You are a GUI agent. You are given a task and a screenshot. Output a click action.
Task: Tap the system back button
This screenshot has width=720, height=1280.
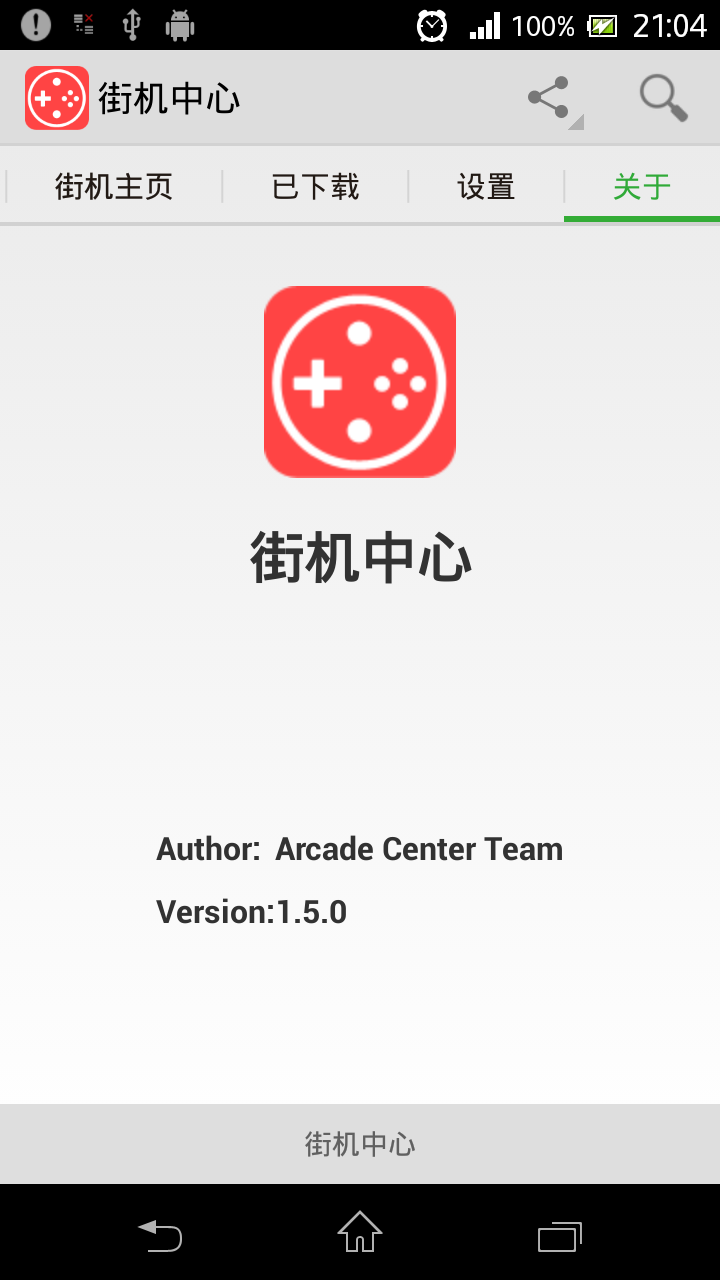point(160,1236)
